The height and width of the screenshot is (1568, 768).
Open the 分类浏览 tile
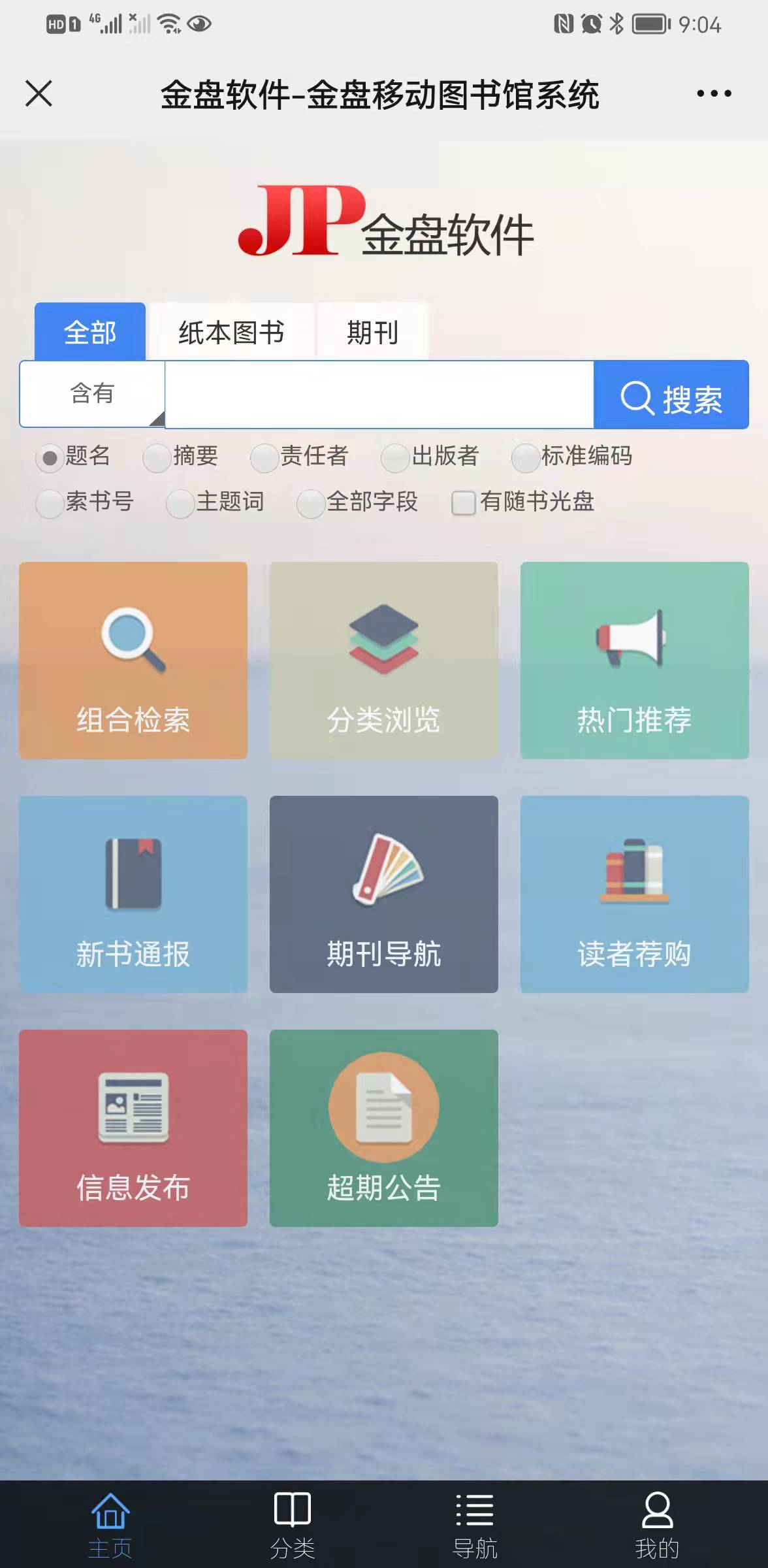[x=383, y=660]
